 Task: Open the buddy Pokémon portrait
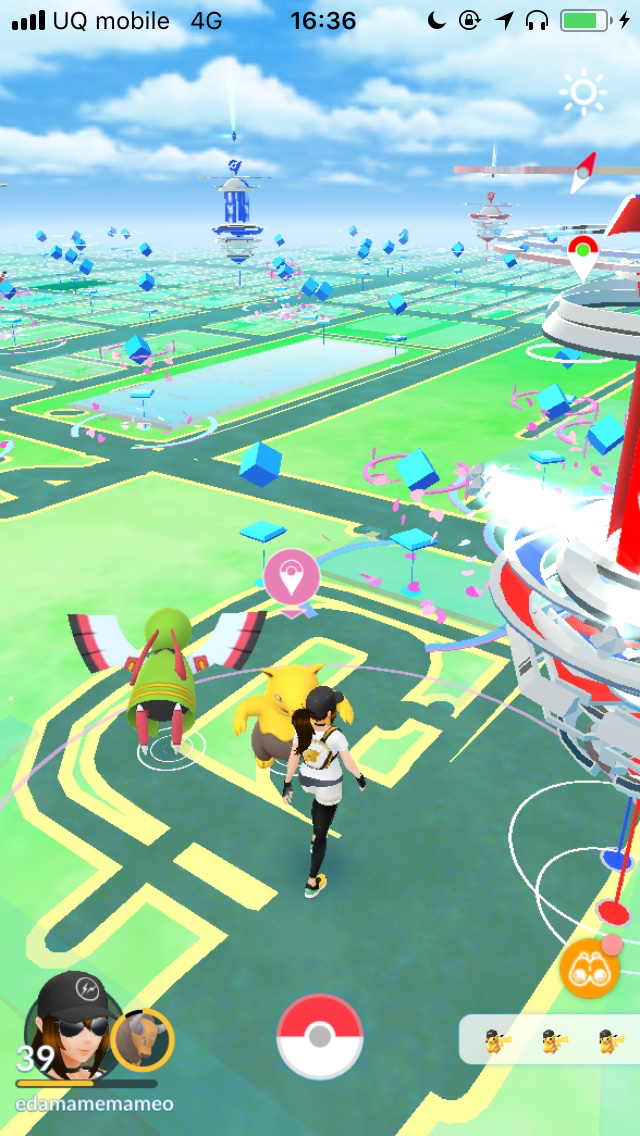tap(143, 1040)
